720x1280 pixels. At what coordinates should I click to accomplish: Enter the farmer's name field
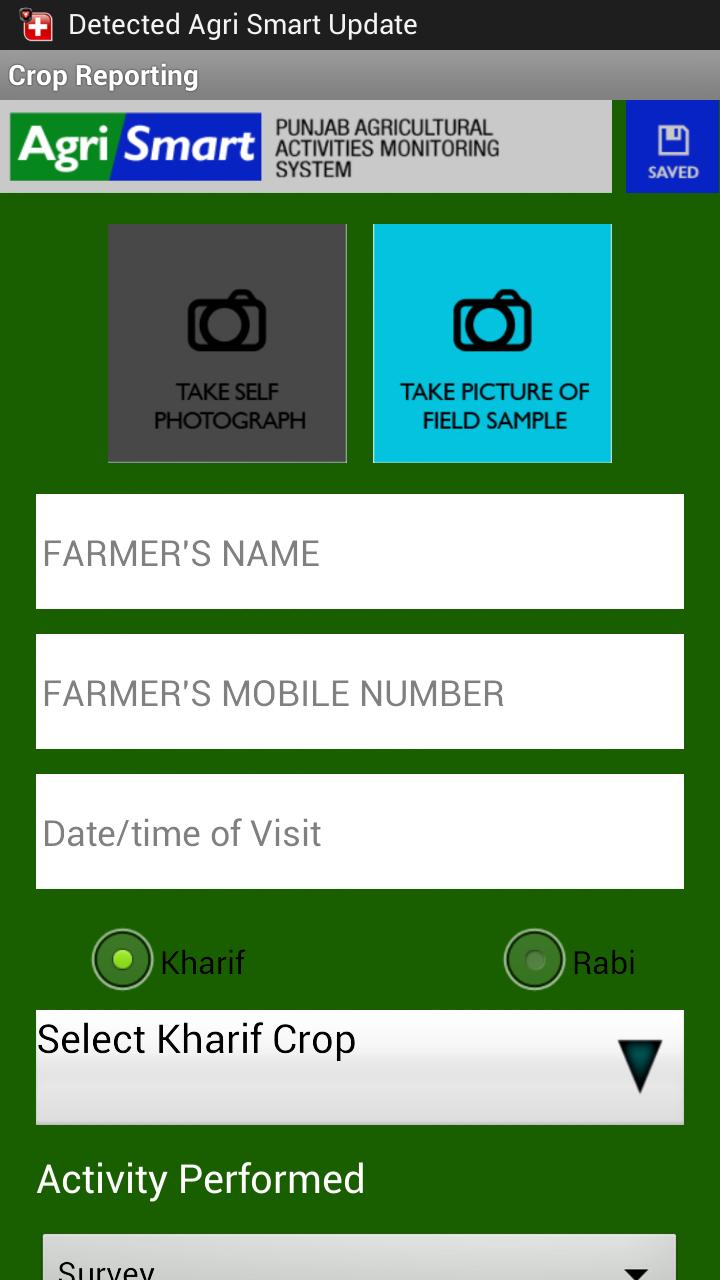360,551
